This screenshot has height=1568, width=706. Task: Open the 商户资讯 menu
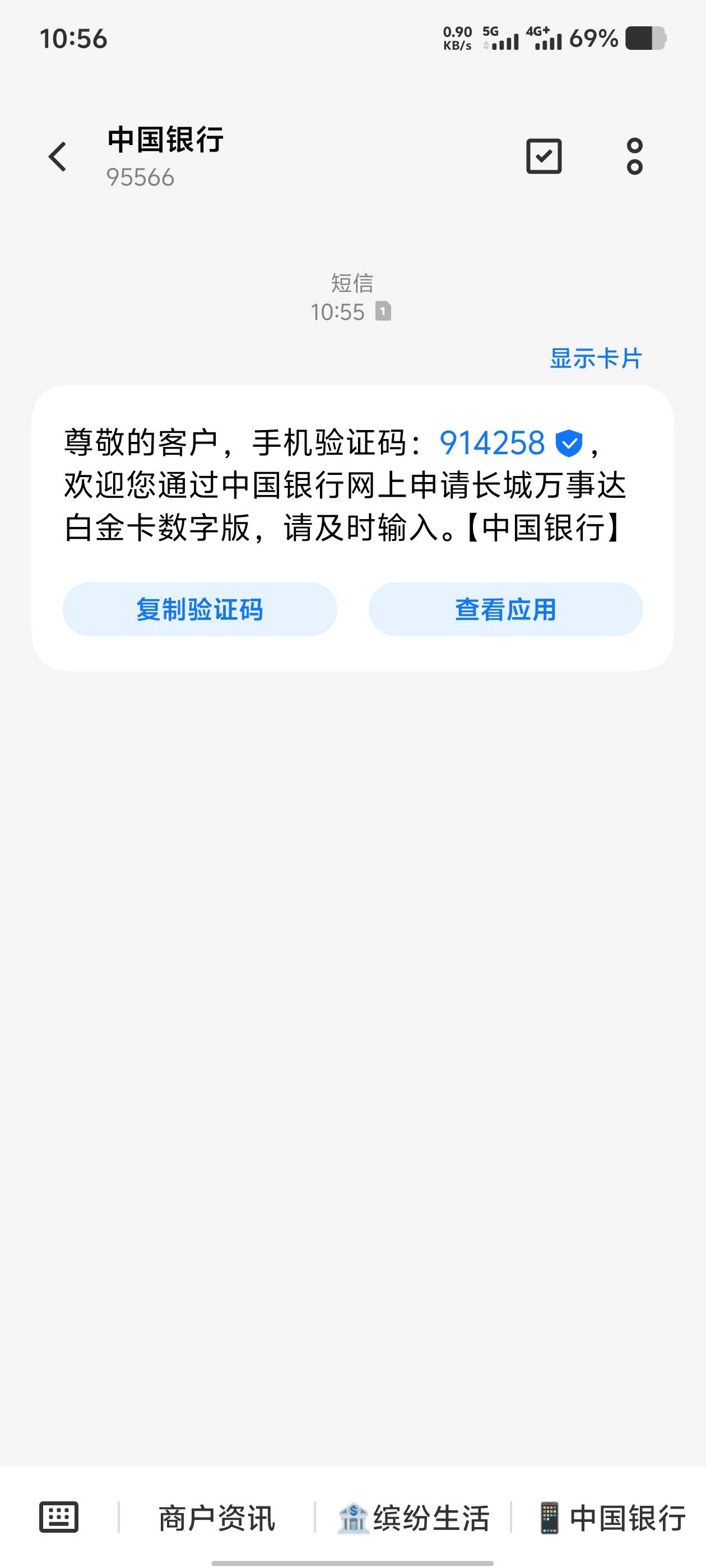[x=217, y=1518]
